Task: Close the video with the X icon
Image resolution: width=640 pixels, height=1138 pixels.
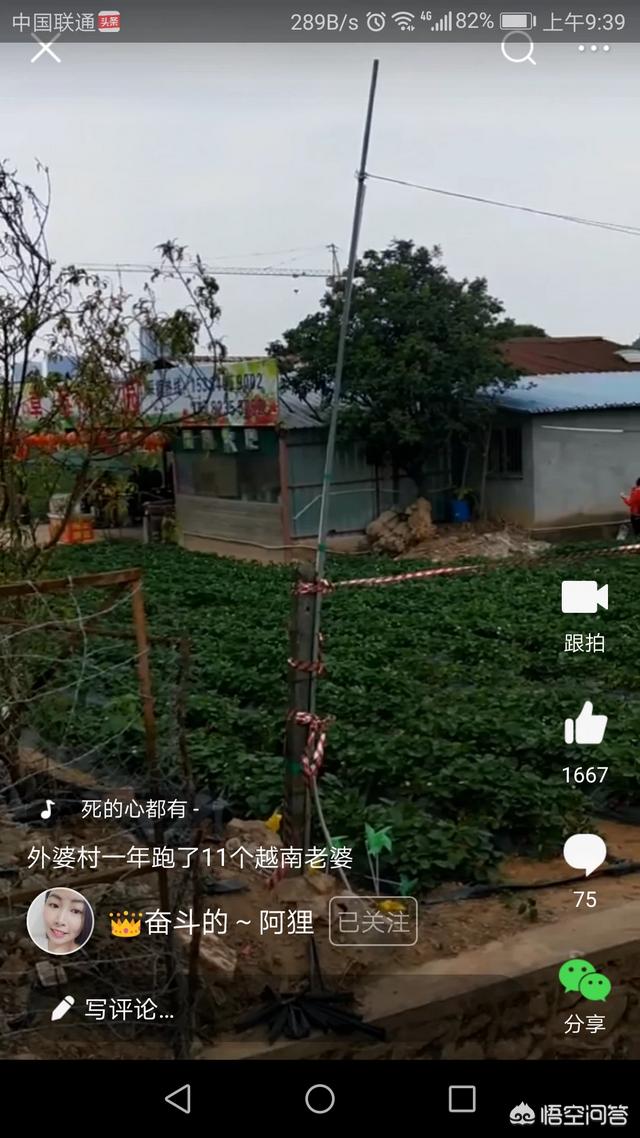Action: coord(45,48)
